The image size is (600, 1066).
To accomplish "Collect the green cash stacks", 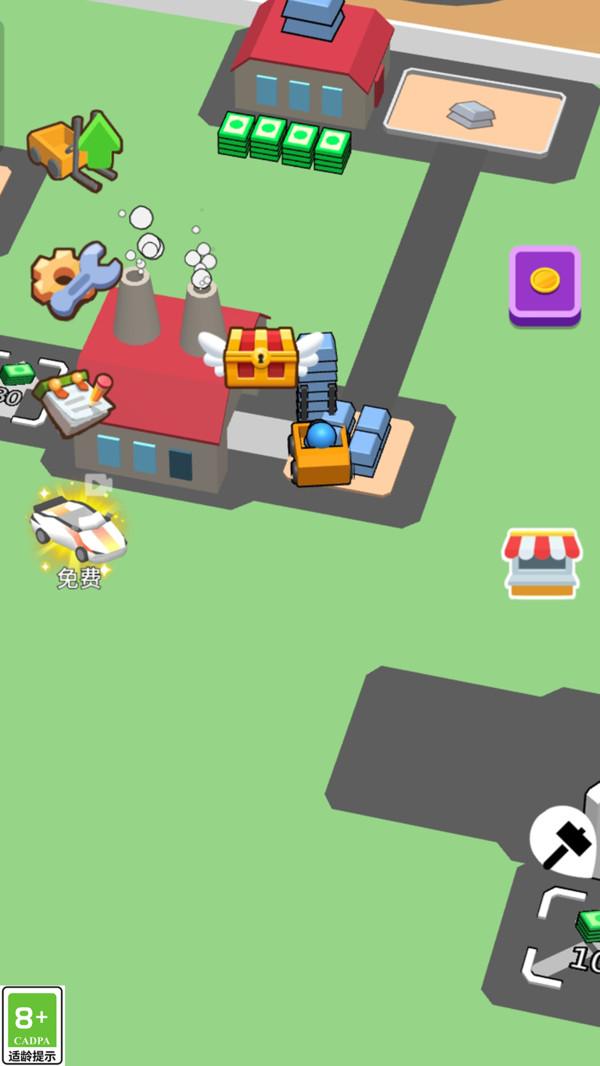I will [x=285, y=140].
